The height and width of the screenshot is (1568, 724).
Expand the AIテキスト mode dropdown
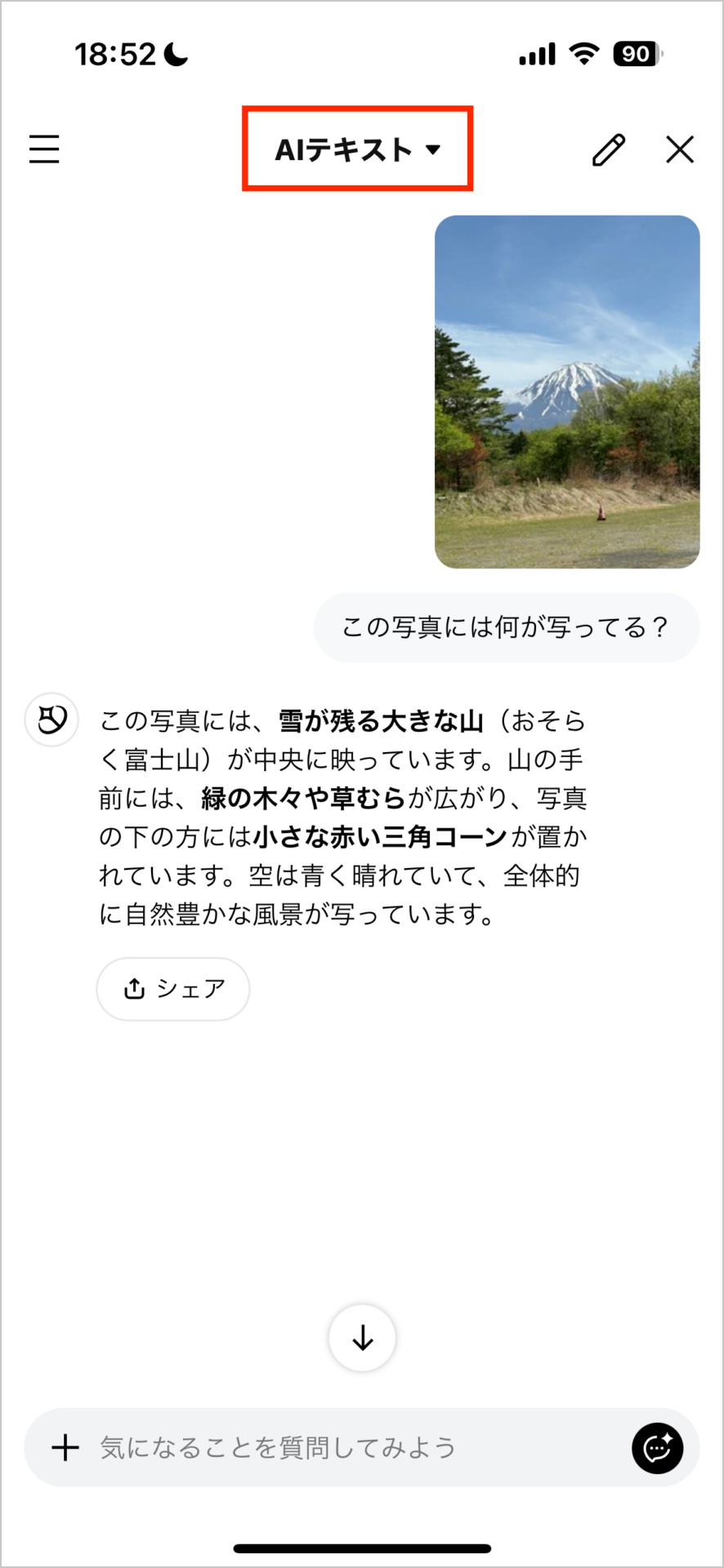(358, 149)
